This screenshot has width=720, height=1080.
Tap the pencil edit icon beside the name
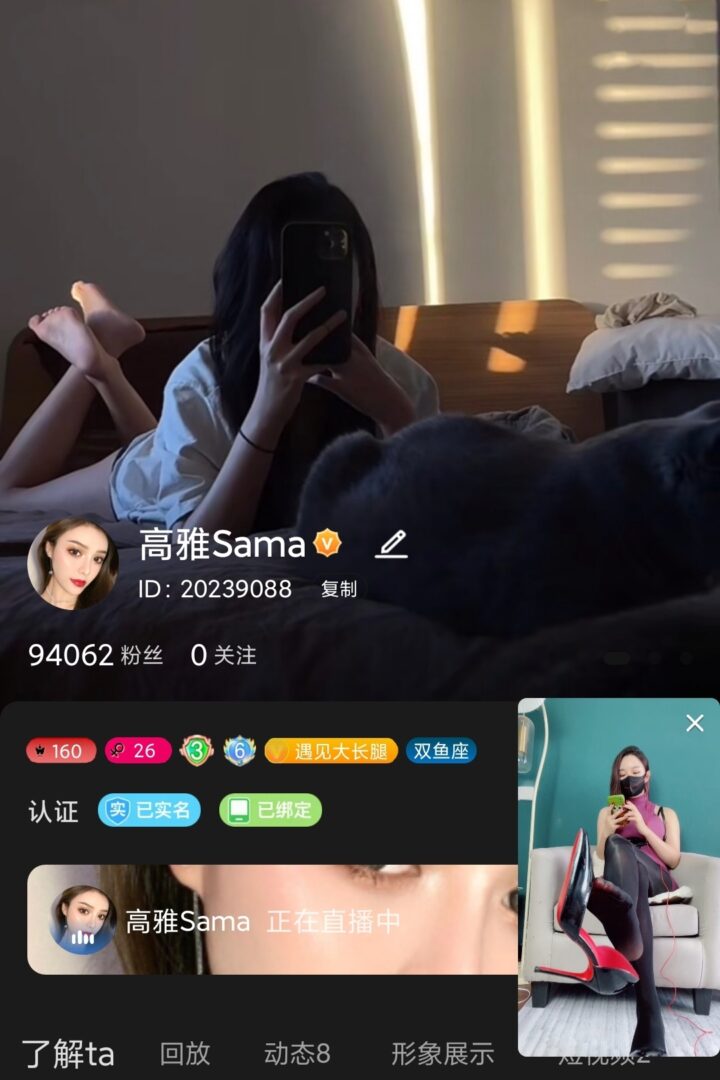(x=391, y=544)
